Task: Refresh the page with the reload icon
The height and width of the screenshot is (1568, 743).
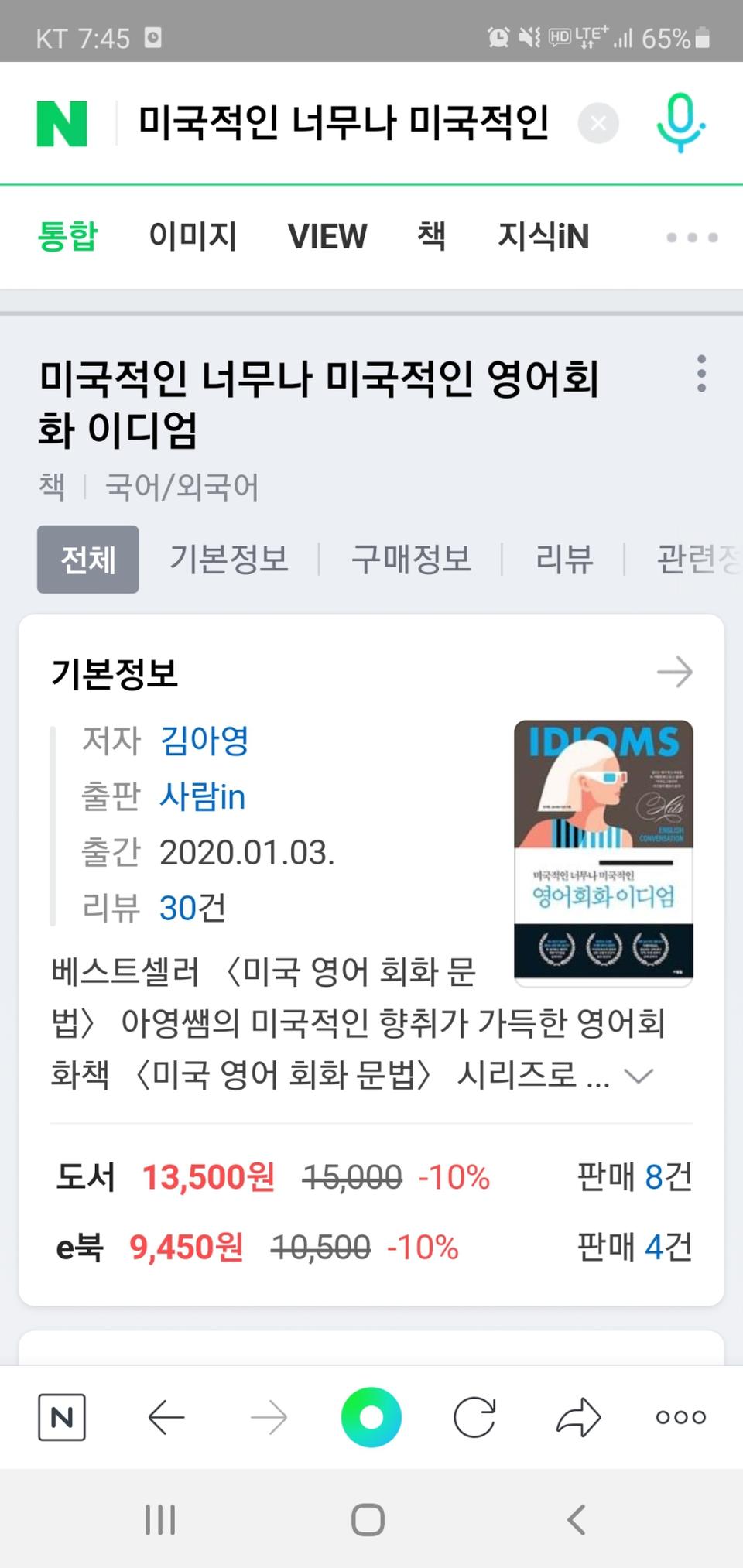Action: pos(475,1417)
